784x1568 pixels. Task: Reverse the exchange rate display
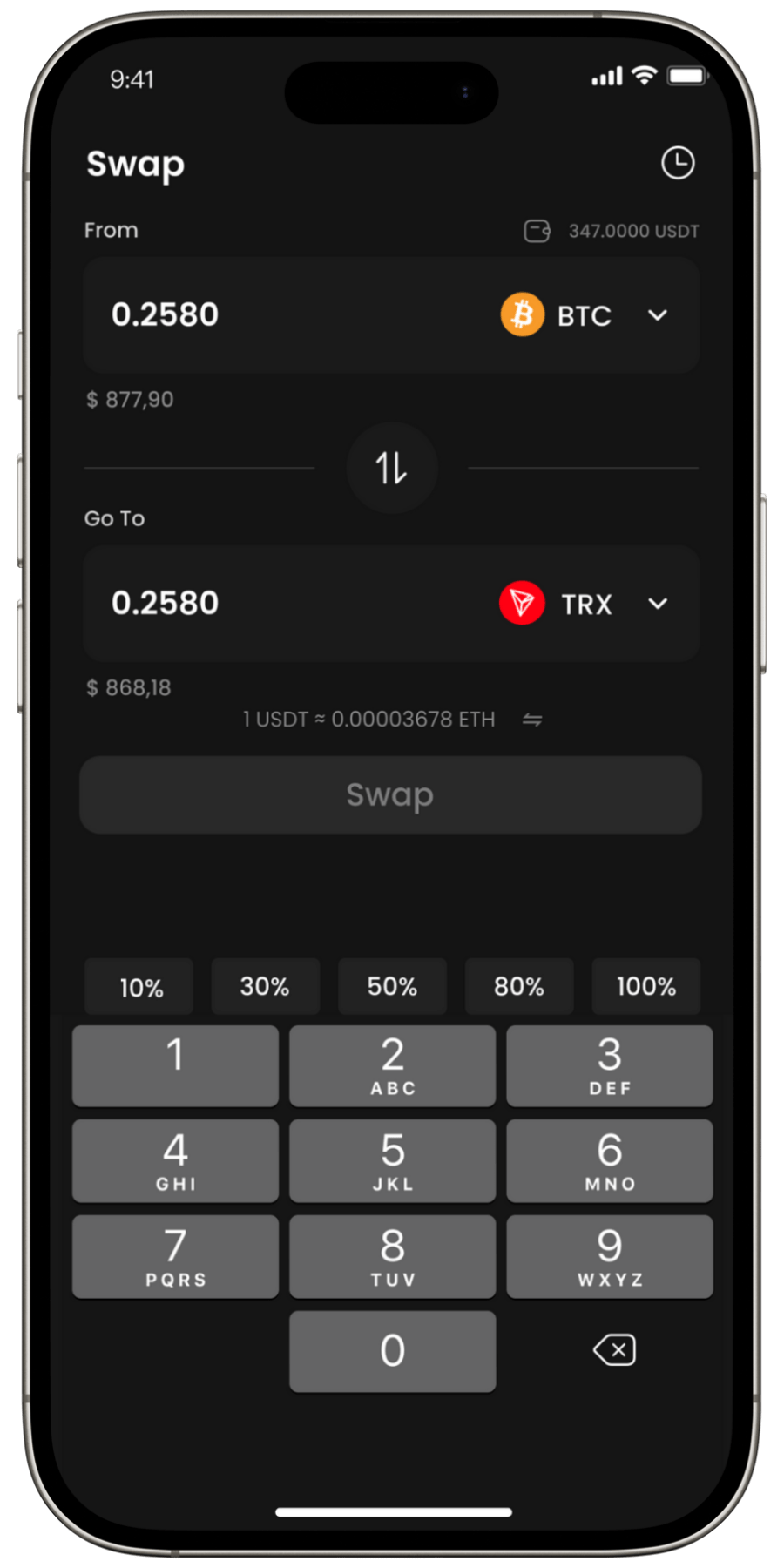532,720
